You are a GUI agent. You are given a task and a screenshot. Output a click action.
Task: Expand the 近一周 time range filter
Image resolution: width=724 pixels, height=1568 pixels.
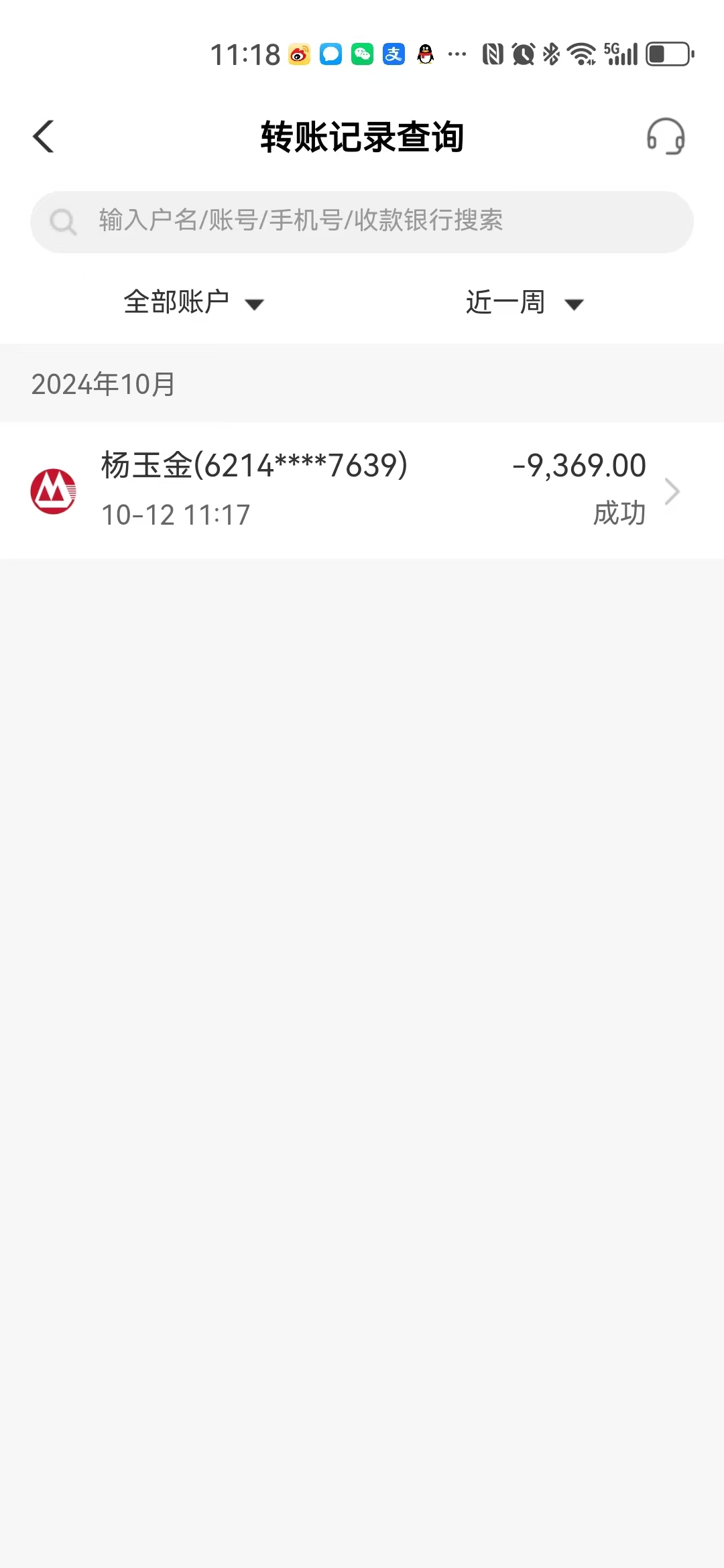pos(524,302)
